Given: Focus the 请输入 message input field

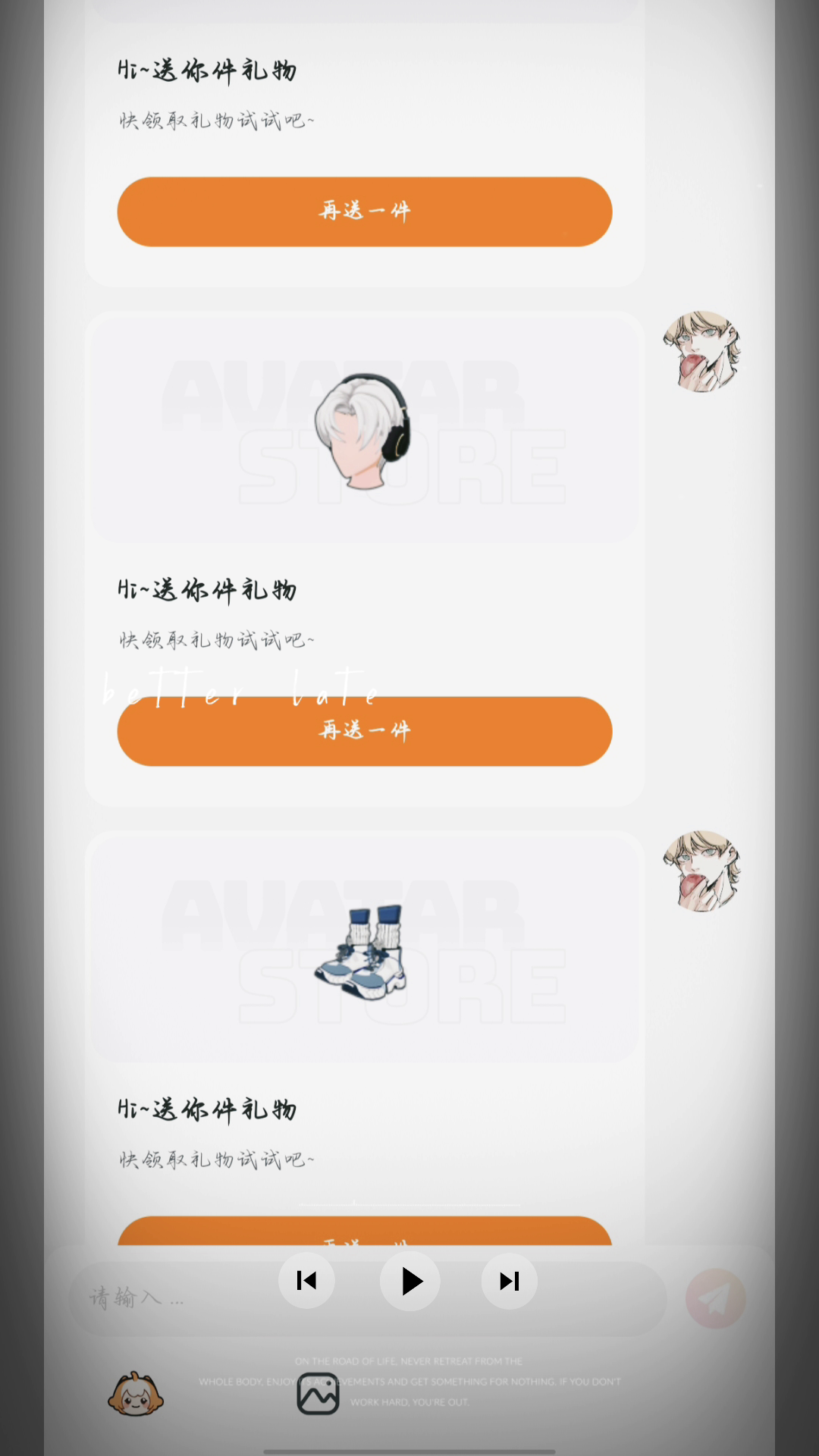Looking at the screenshot, I should tap(368, 1298).
